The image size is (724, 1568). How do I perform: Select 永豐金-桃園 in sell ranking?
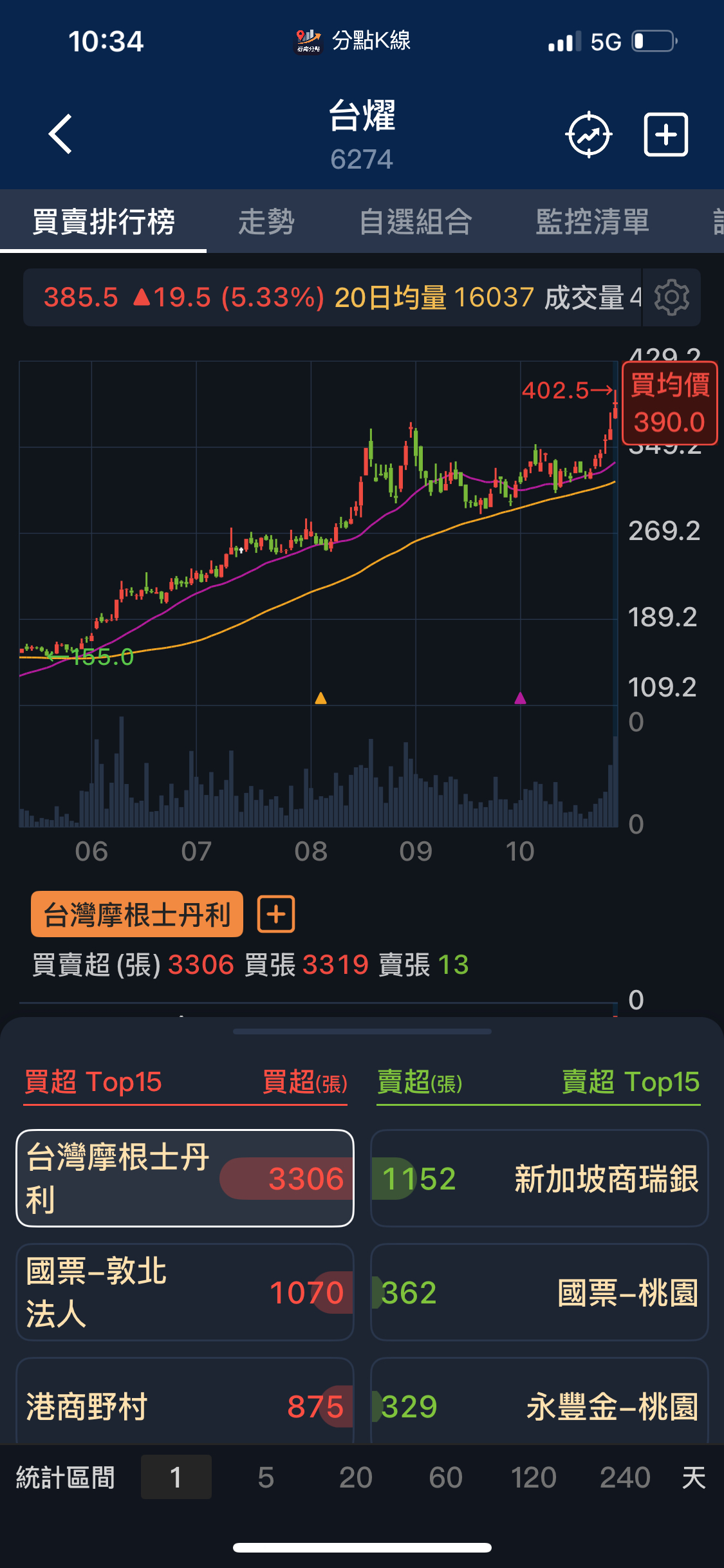(539, 1406)
